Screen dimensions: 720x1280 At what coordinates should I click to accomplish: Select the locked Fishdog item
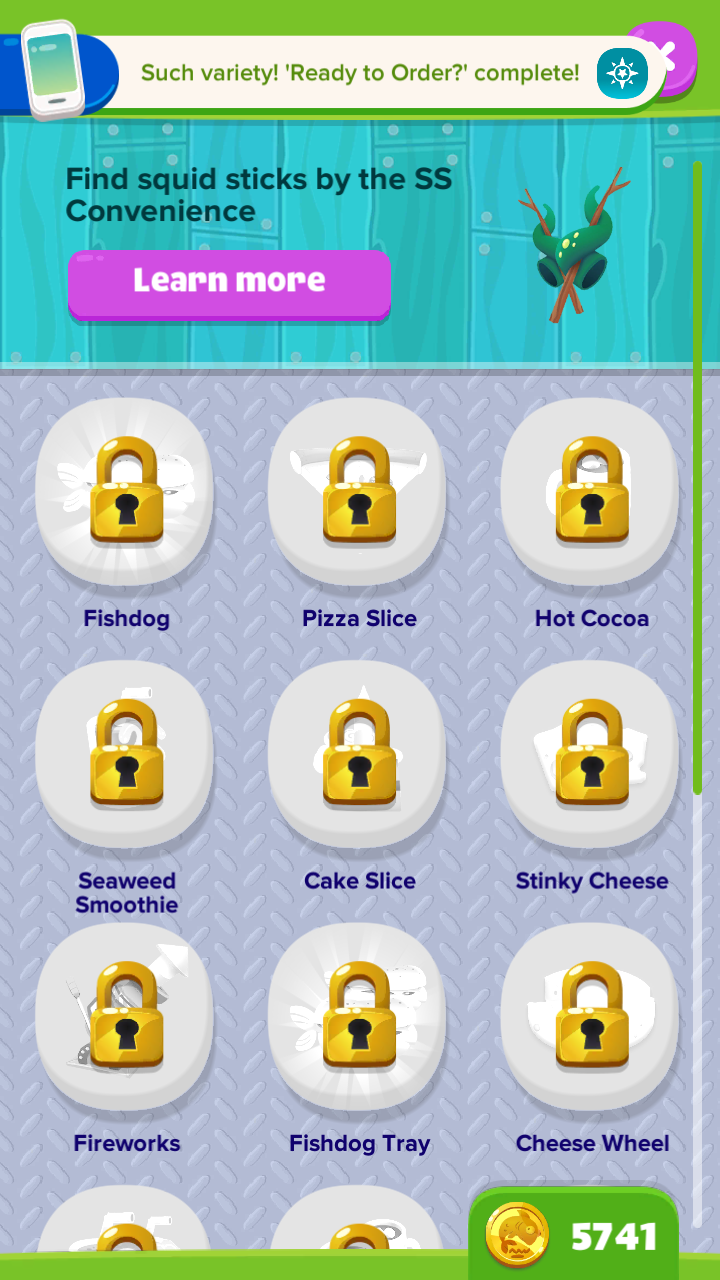pos(126,491)
